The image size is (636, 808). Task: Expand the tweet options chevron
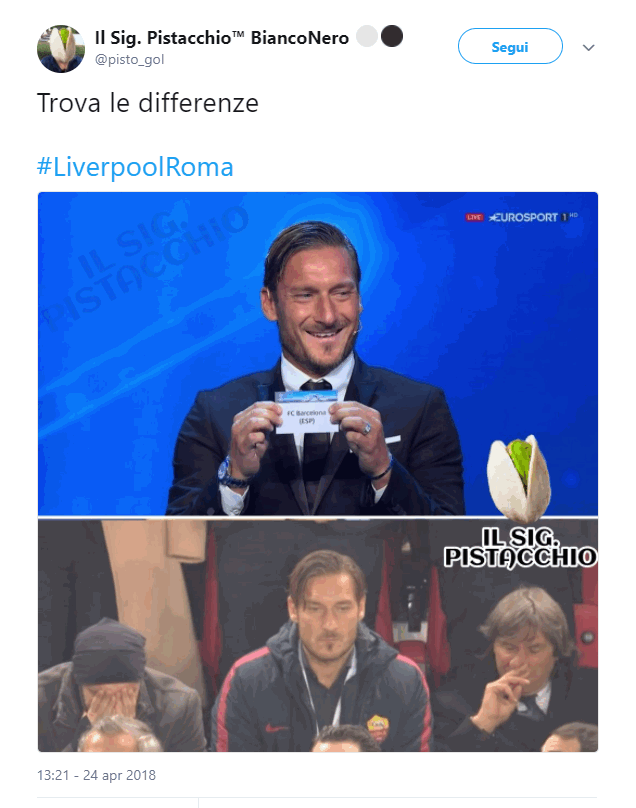click(x=589, y=47)
